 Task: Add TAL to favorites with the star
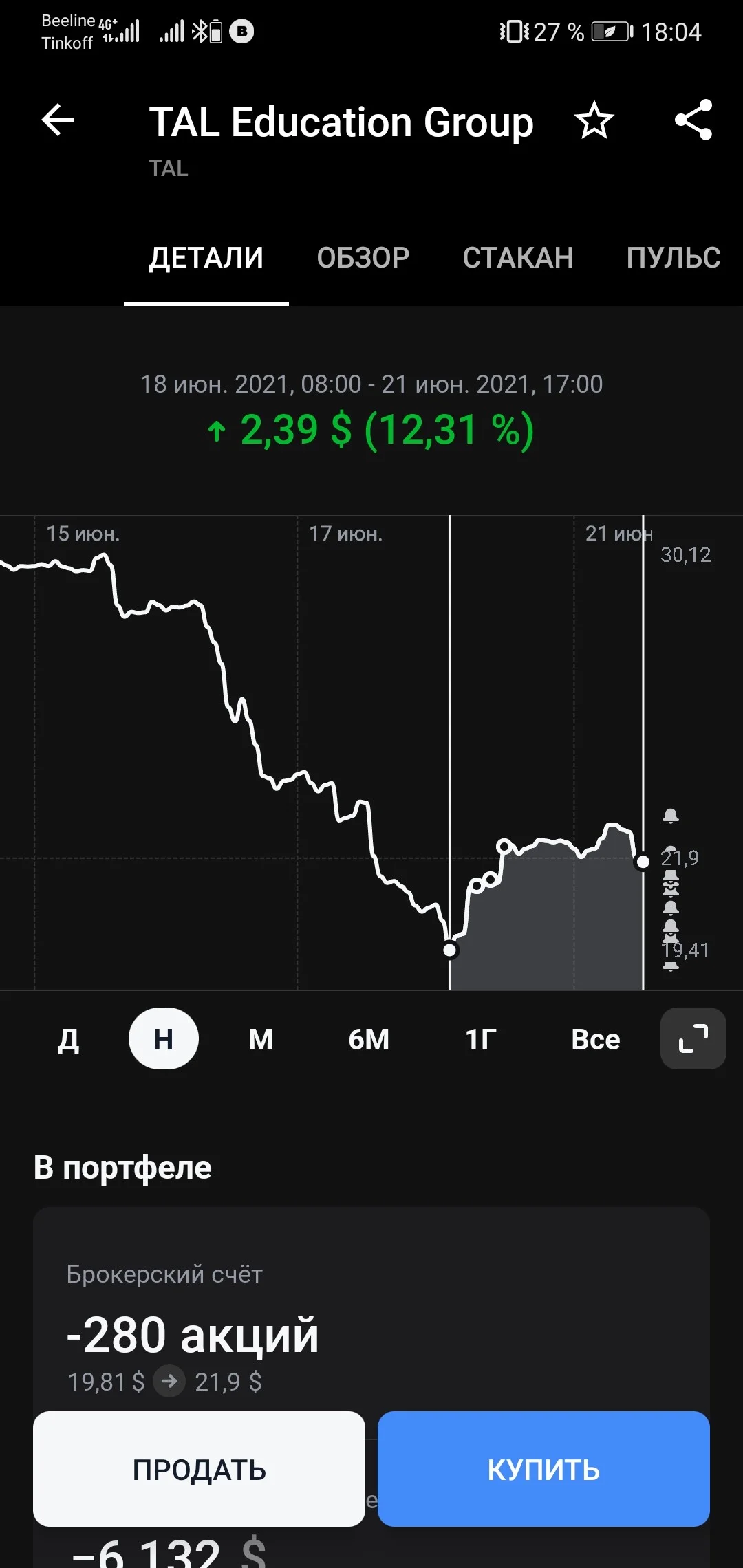coord(594,120)
